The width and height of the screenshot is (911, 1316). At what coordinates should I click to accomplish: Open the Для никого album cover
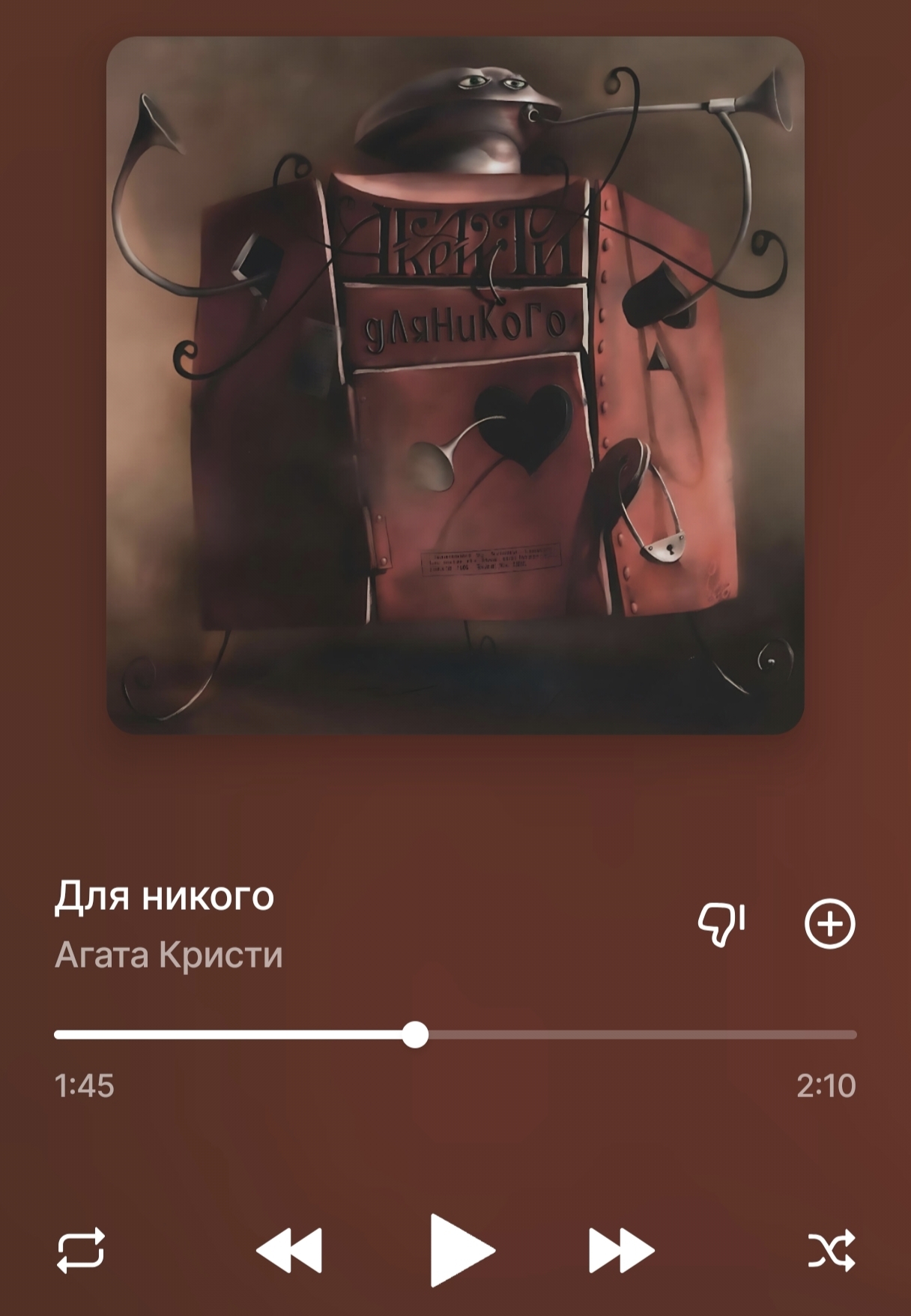tap(455, 384)
